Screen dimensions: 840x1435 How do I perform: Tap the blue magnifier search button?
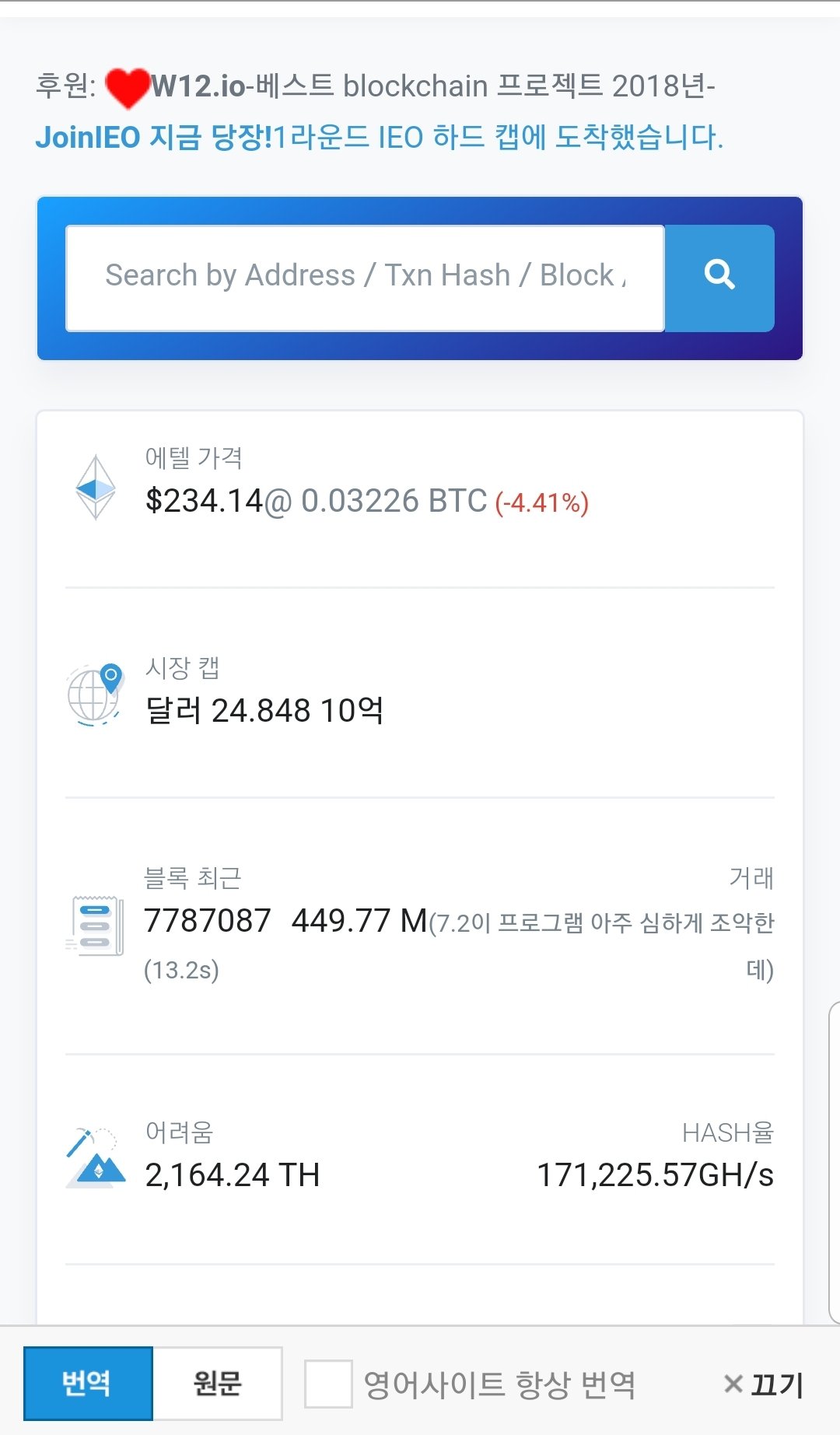719,278
